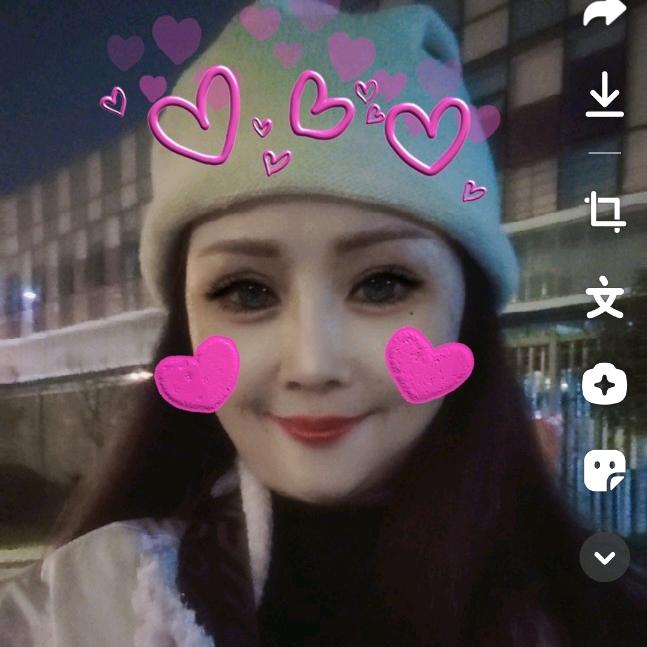Tap the down chevron on the toolbar
This screenshot has width=647, height=647.
tap(604, 557)
